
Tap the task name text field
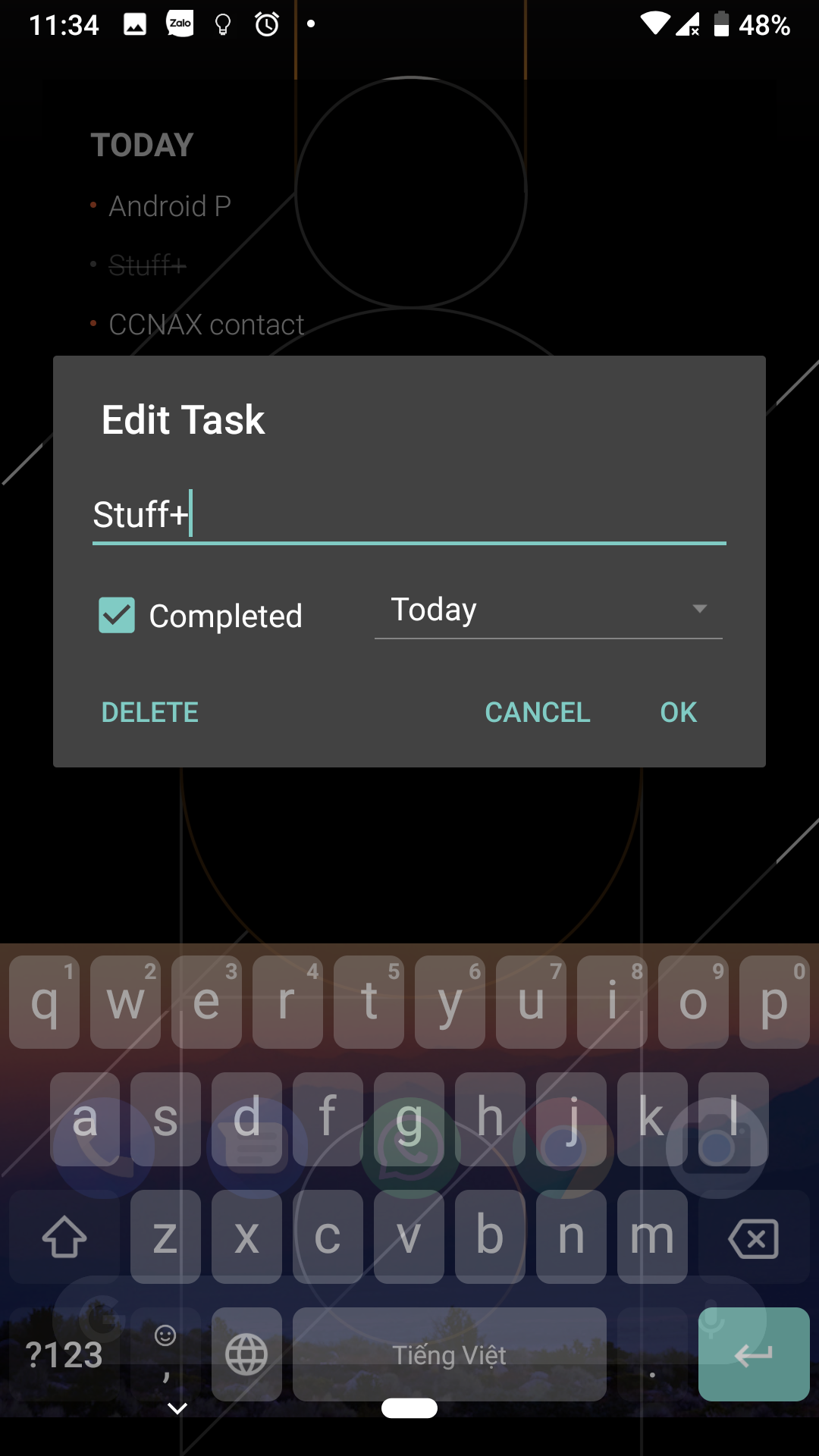pyautogui.click(x=409, y=515)
